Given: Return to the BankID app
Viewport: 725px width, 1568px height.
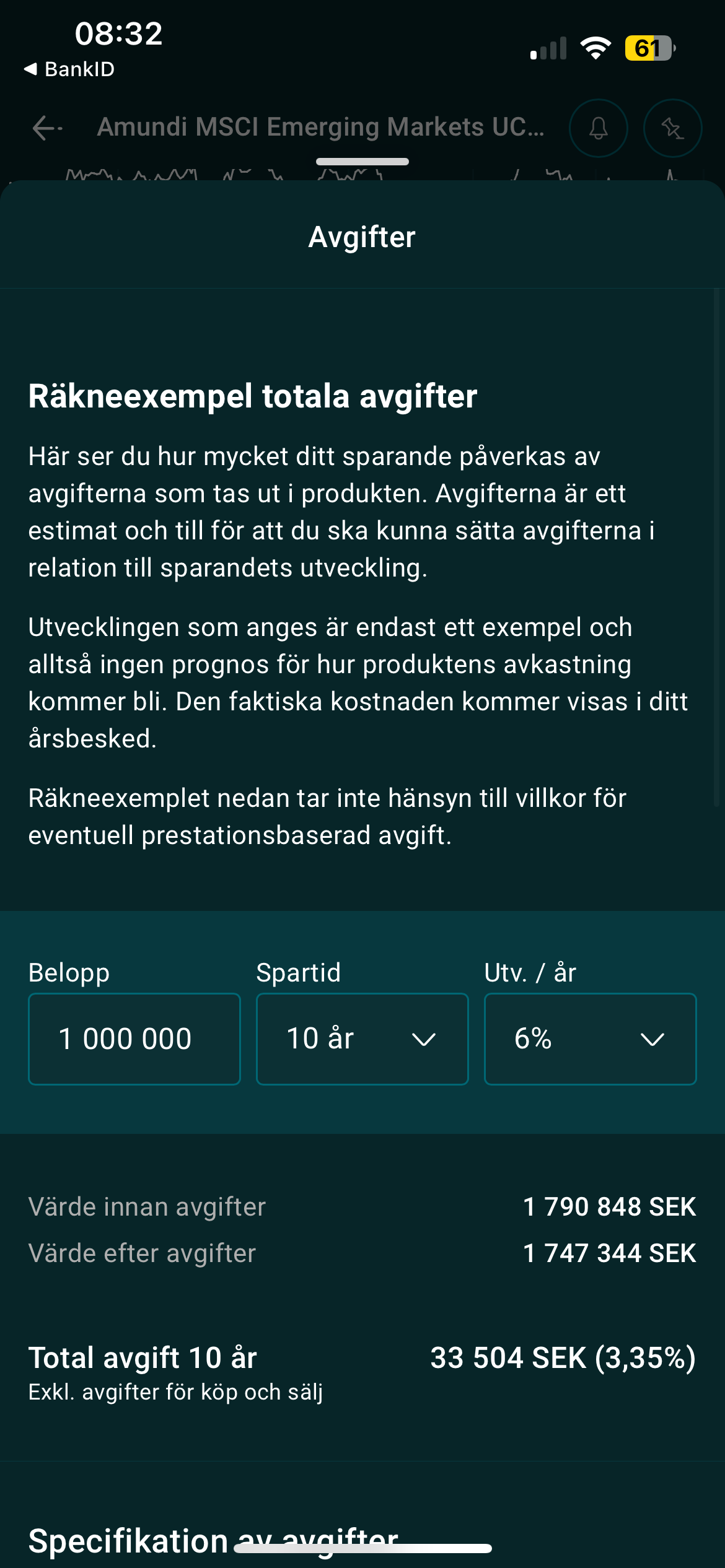Looking at the screenshot, I should click(69, 69).
